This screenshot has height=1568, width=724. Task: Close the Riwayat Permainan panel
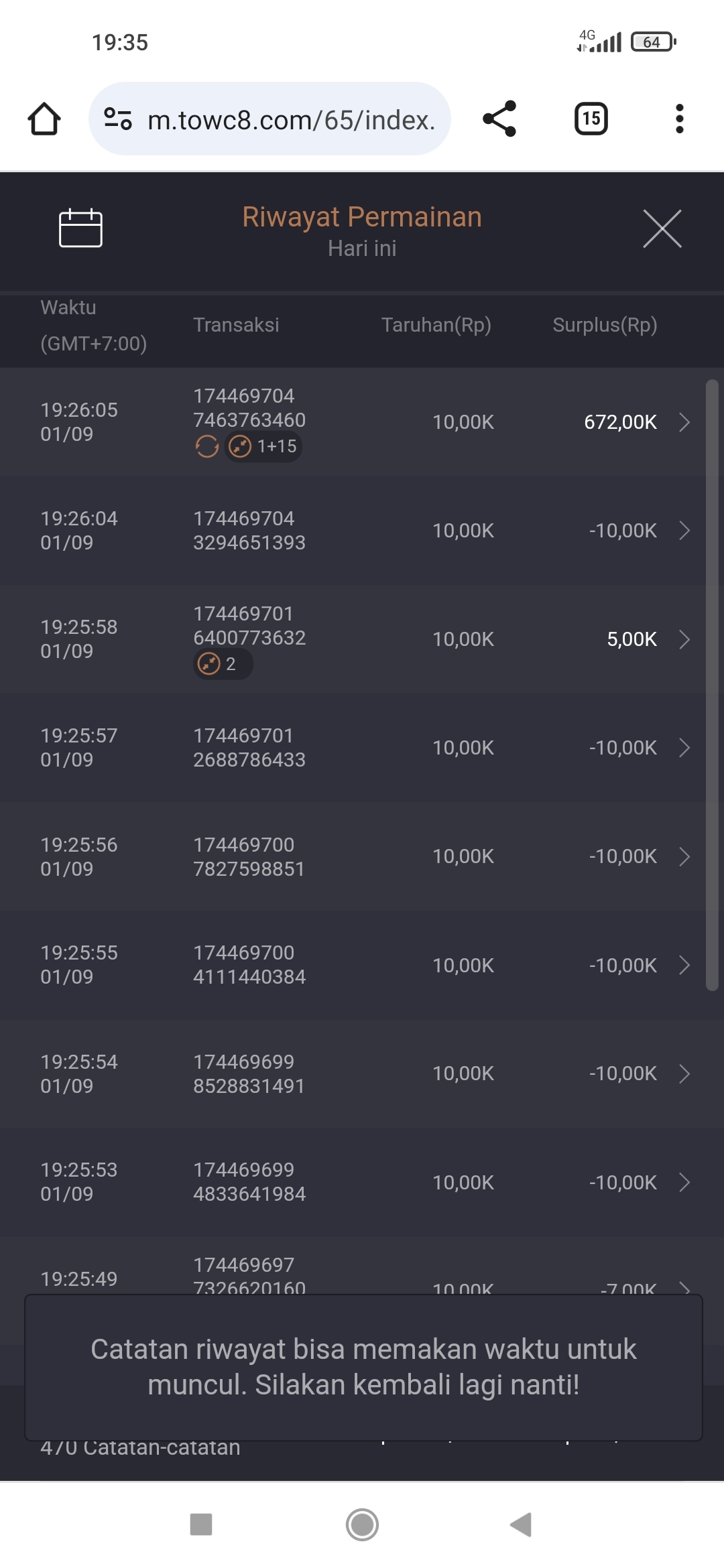[x=662, y=228]
